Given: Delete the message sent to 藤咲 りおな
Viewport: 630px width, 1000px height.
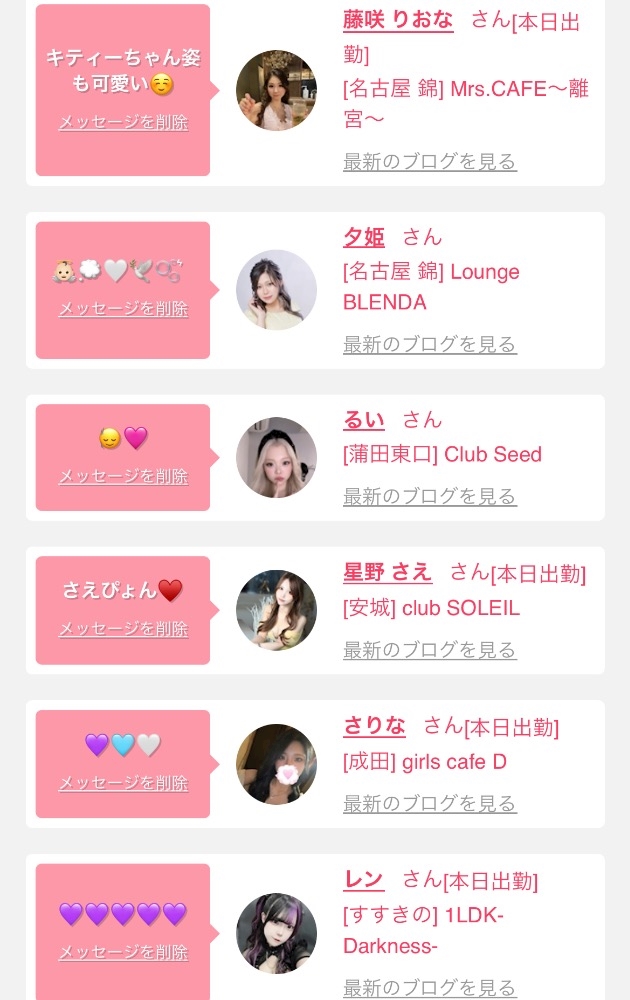Looking at the screenshot, I should coord(123,123).
